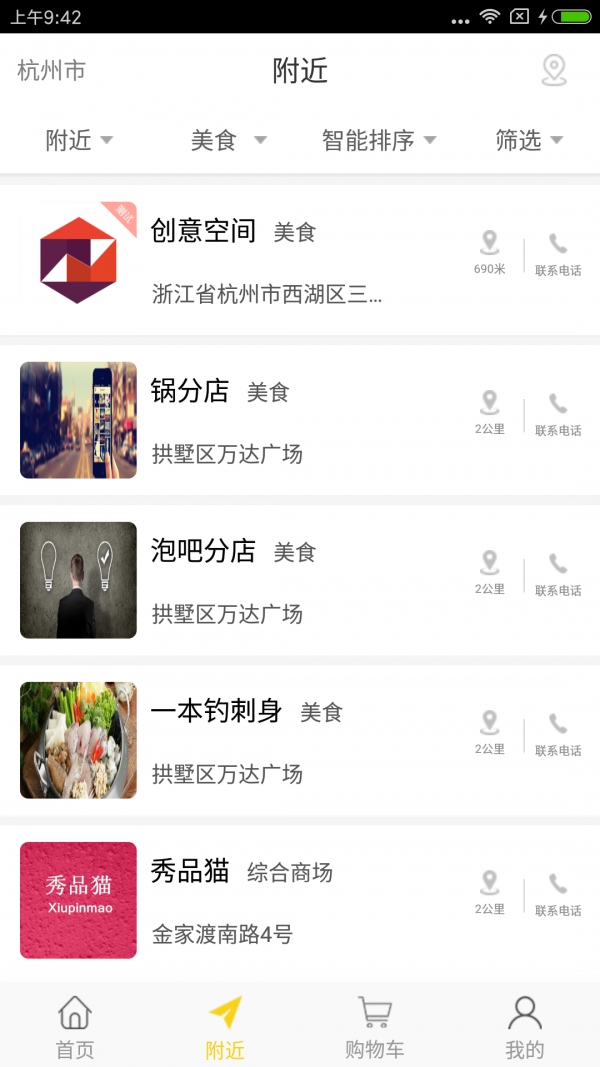Switch to the 购物车 cart tab

[x=375, y=1026]
